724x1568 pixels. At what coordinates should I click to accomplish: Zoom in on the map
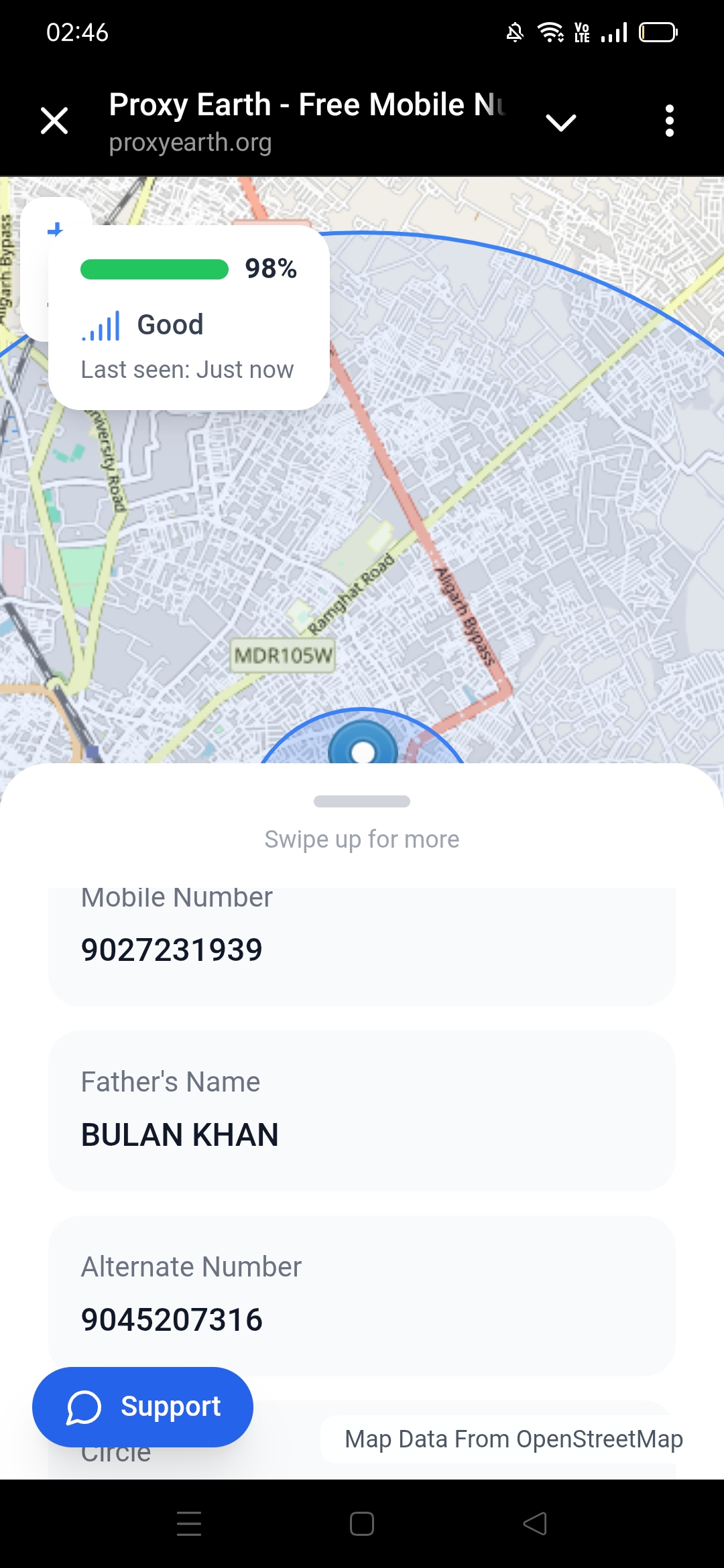[56, 231]
